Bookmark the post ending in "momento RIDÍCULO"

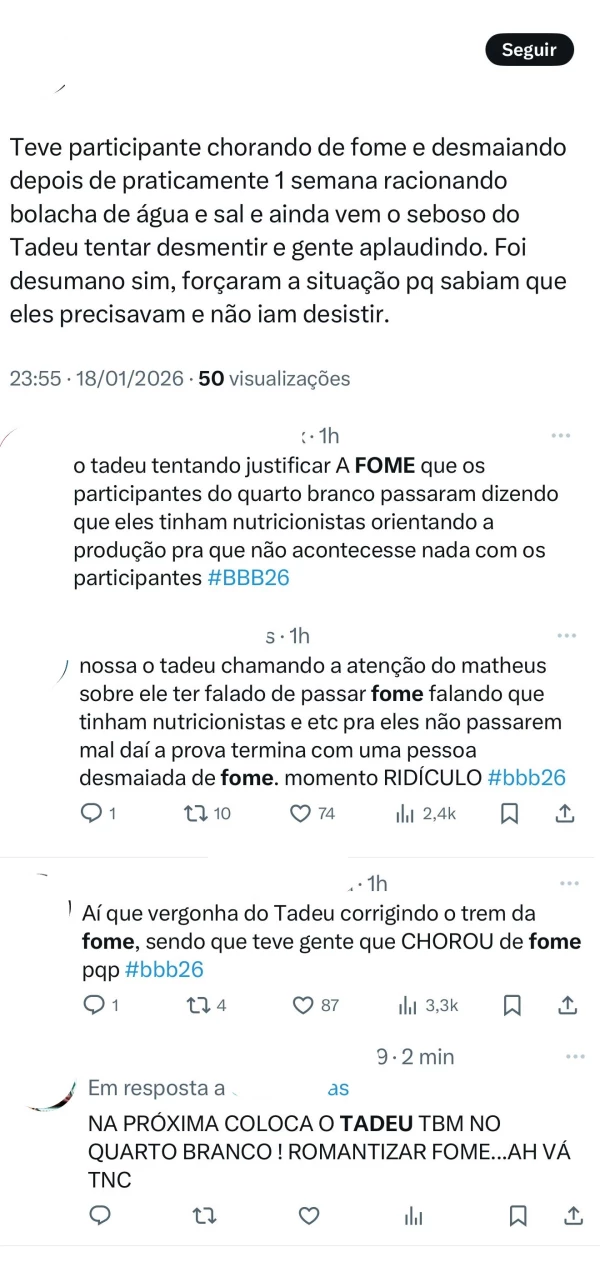pos(509,814)
